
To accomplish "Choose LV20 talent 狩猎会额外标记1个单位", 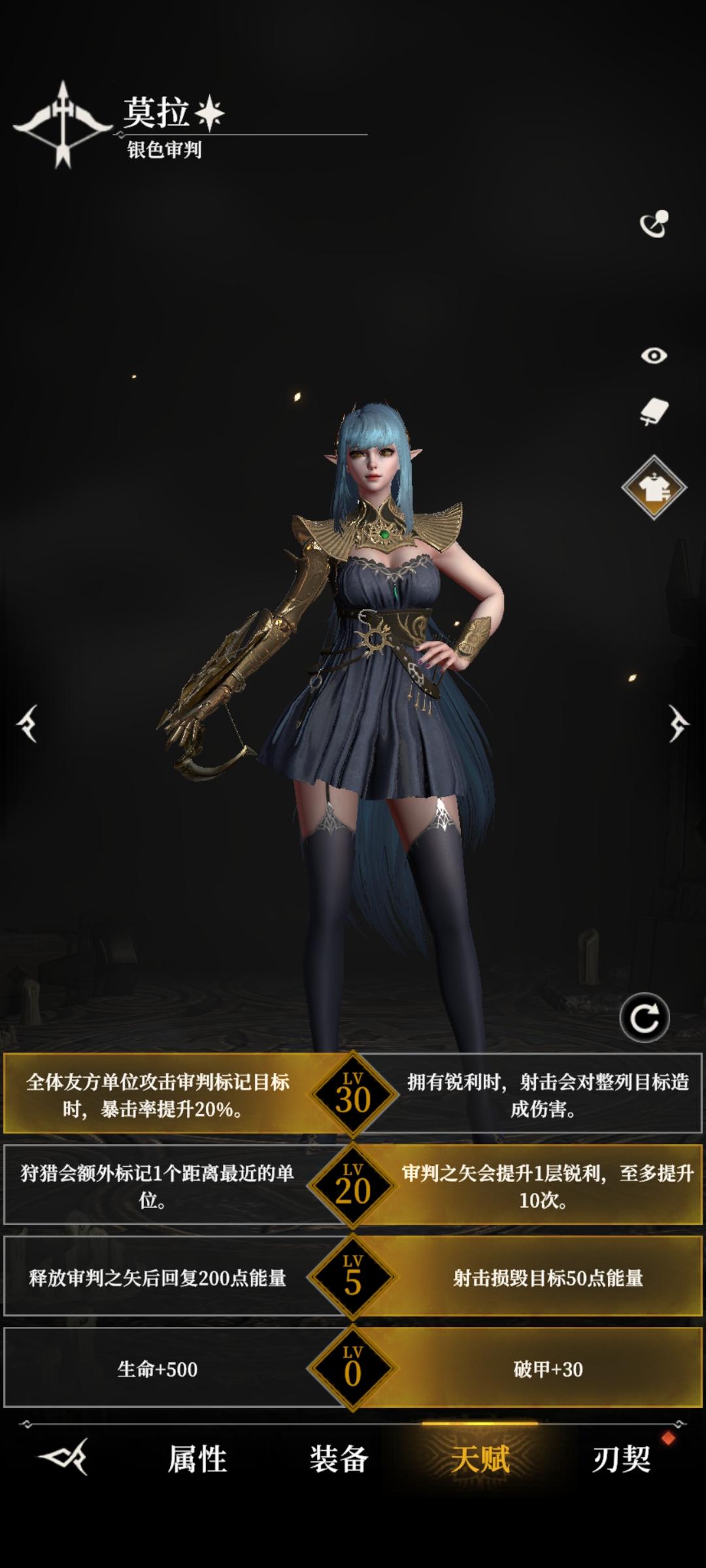I will tap(157, 1186).
